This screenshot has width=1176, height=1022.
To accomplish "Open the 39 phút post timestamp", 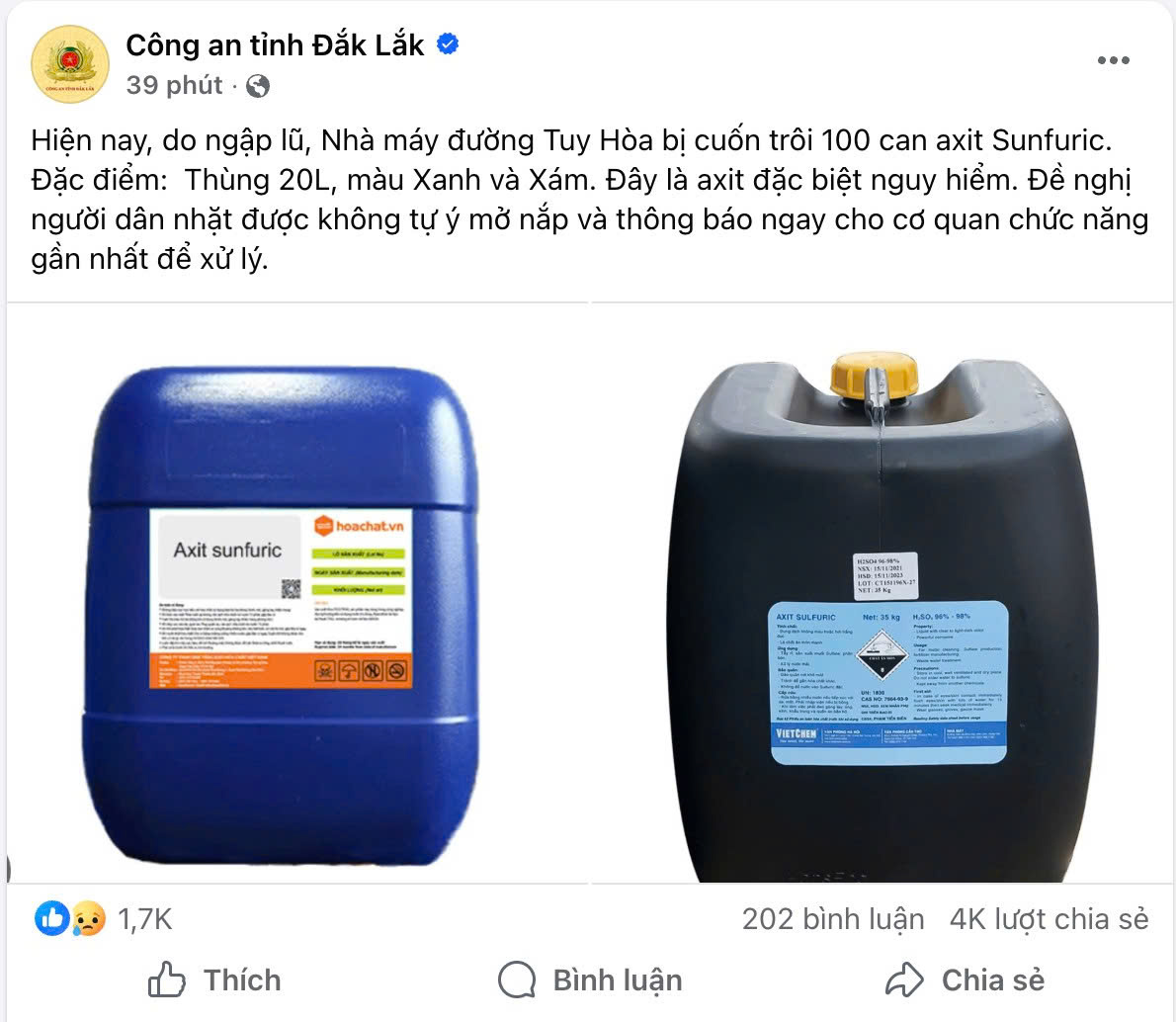I will tap(174, 86).
